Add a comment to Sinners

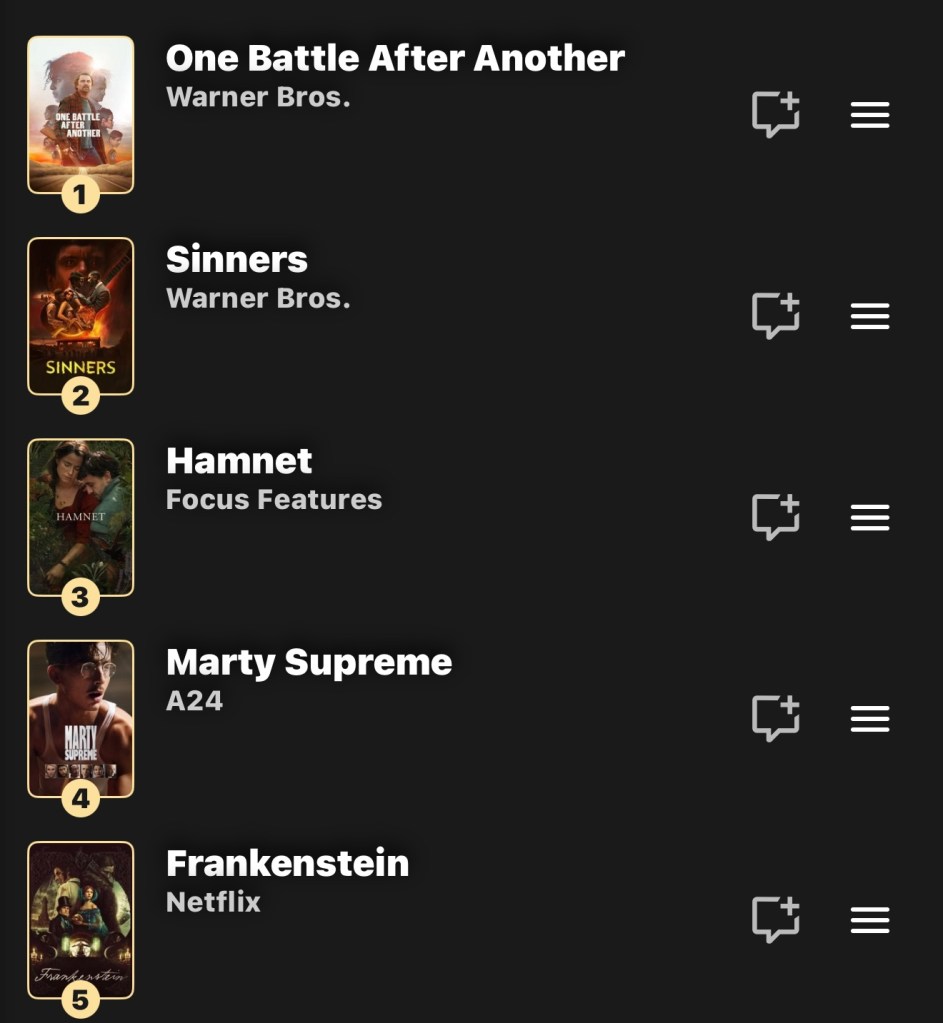(775, 316)
